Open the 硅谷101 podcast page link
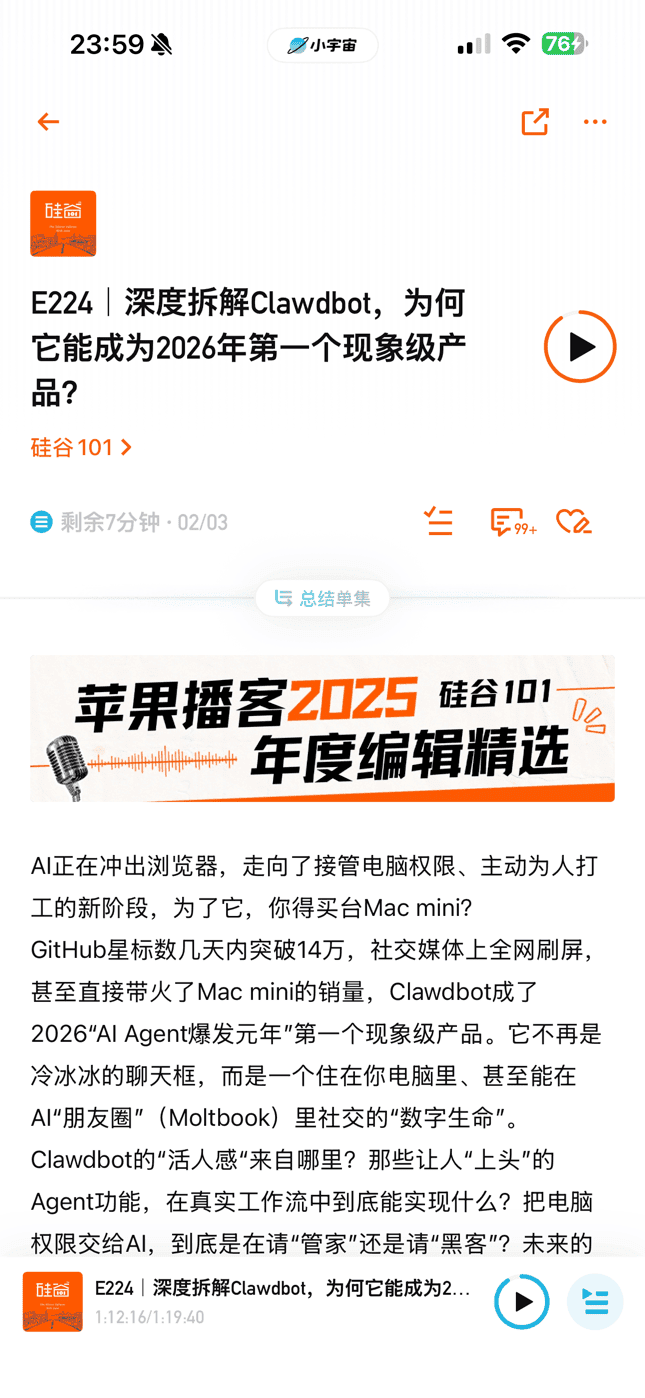Viewport: 645px width, 1398px height. click(x=81, y=447)
